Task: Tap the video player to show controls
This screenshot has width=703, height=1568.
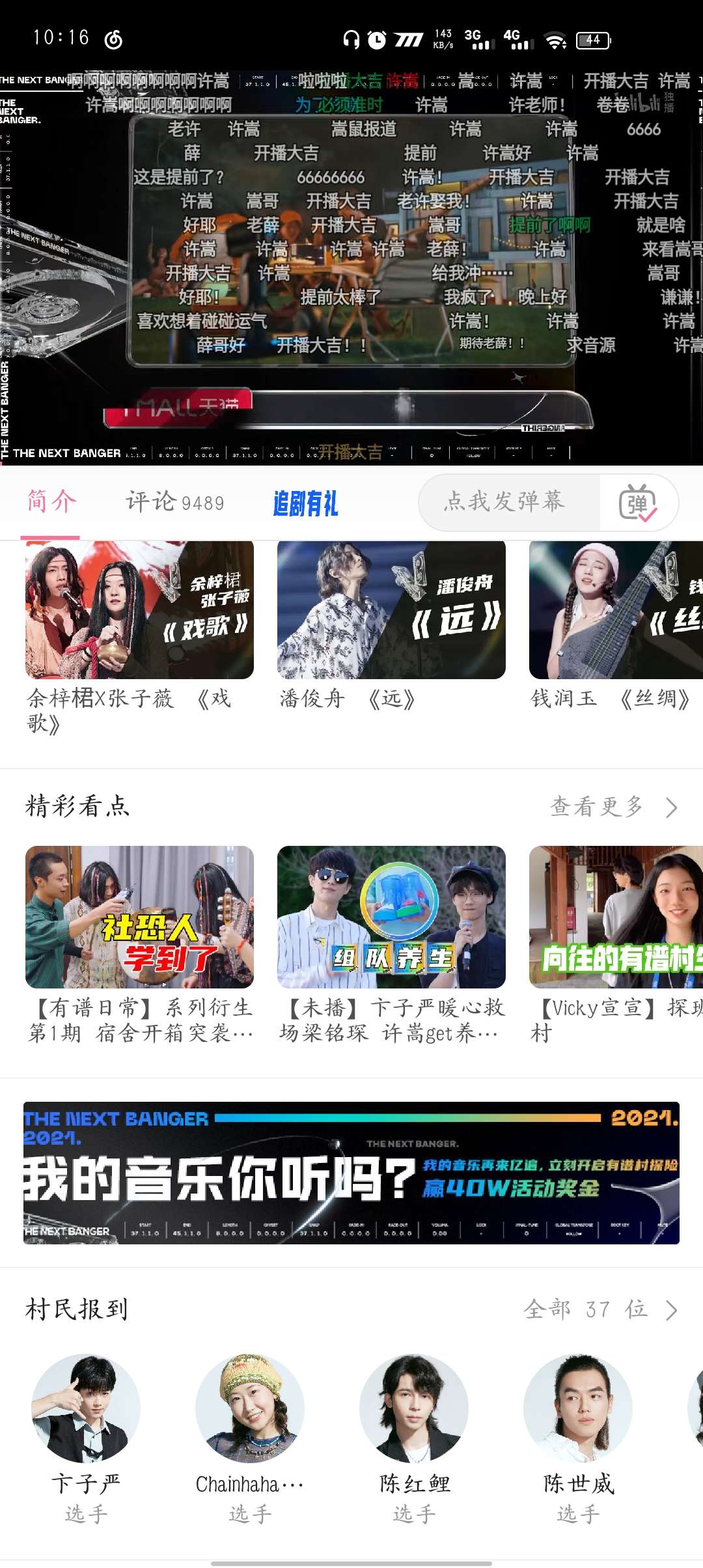Action: [351, 260]
